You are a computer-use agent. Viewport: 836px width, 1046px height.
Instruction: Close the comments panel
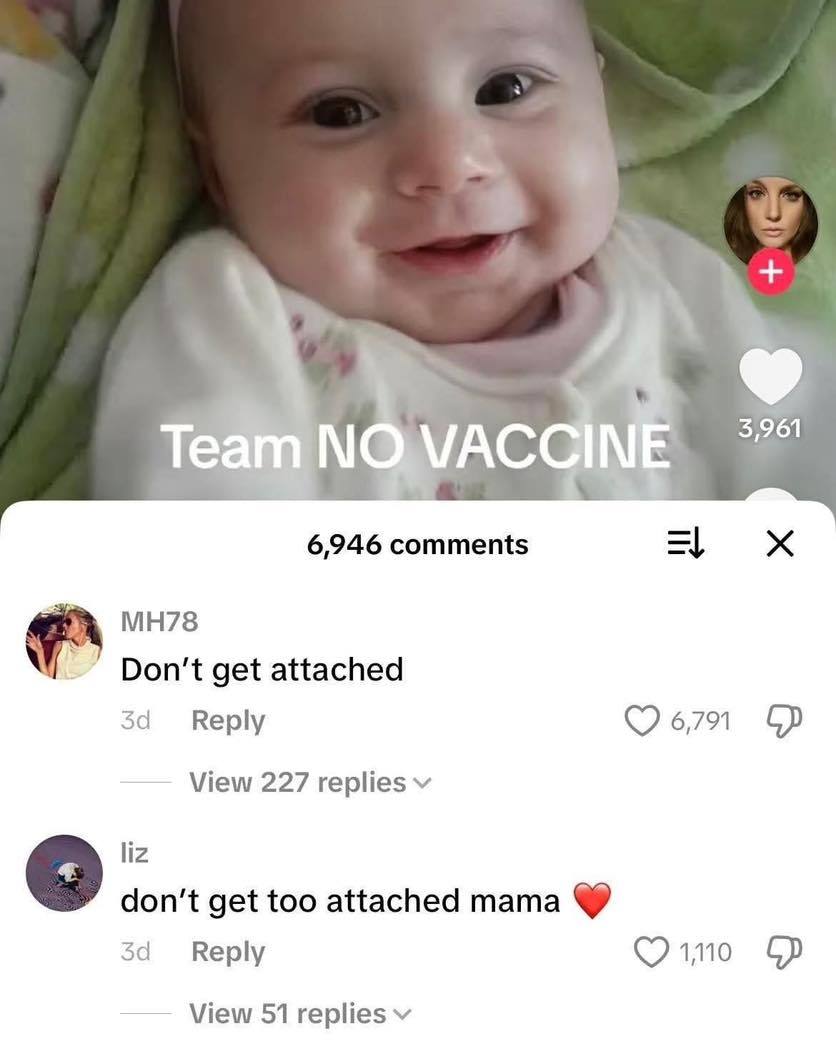tap(779, 544)
